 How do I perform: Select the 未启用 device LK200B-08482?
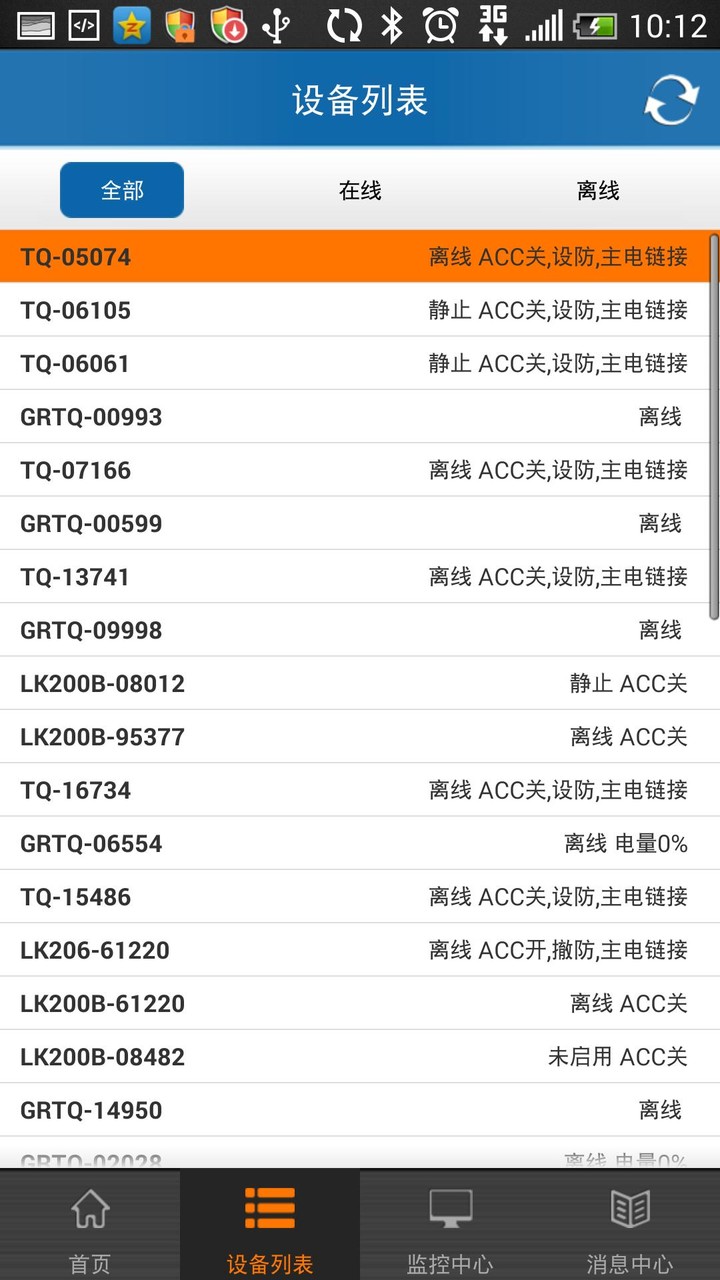[360, 1057]
